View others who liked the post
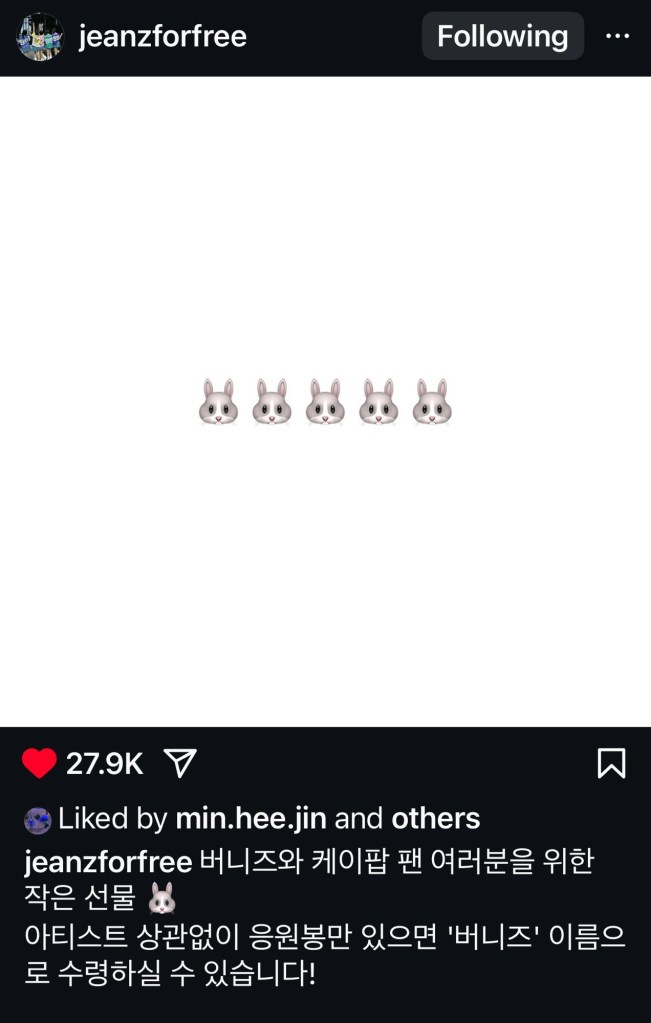Image resolution: width=651 pixels, height=1023 pixels. click(435, 819)
